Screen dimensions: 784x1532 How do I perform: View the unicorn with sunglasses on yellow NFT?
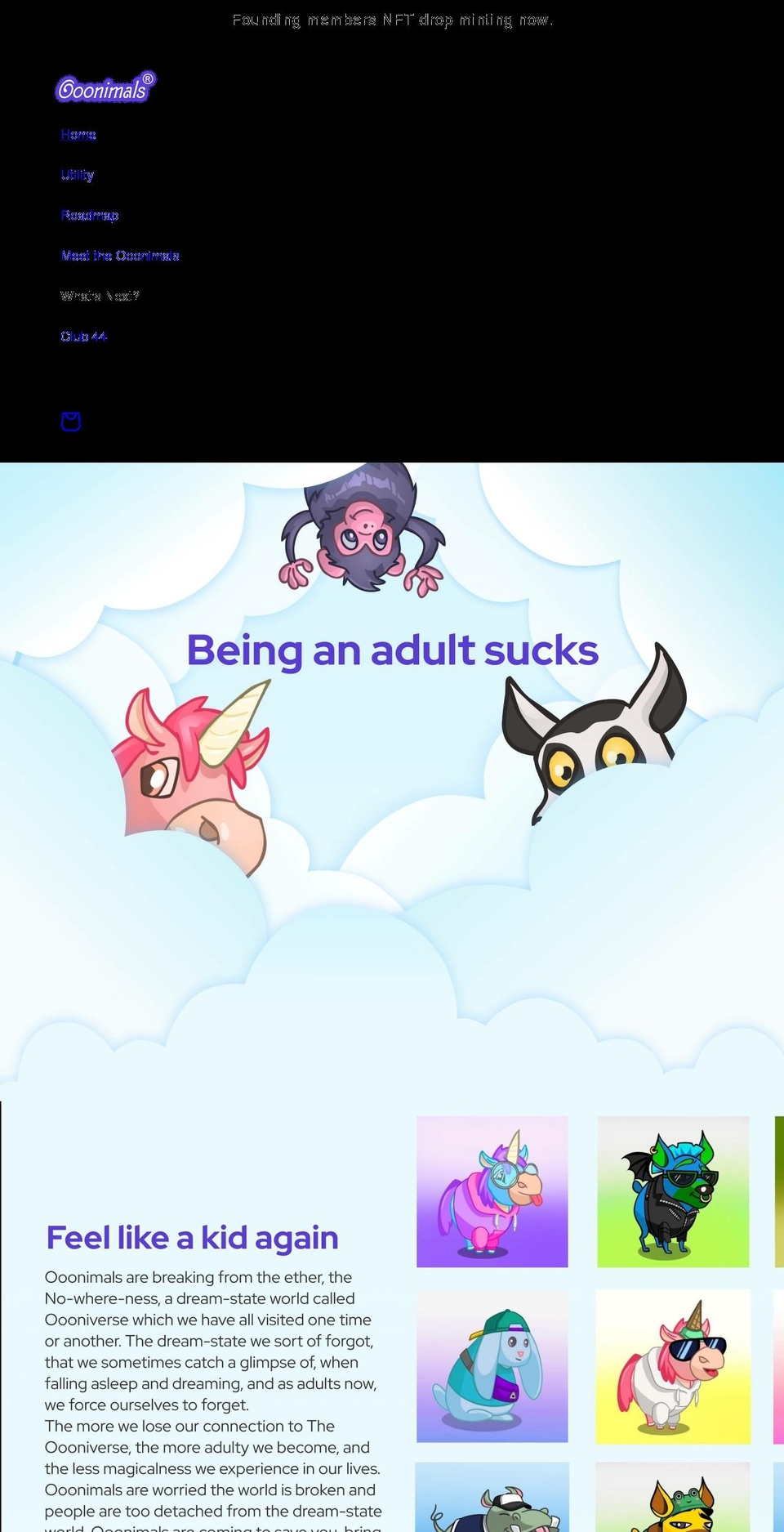click(x=673, y=1367)
